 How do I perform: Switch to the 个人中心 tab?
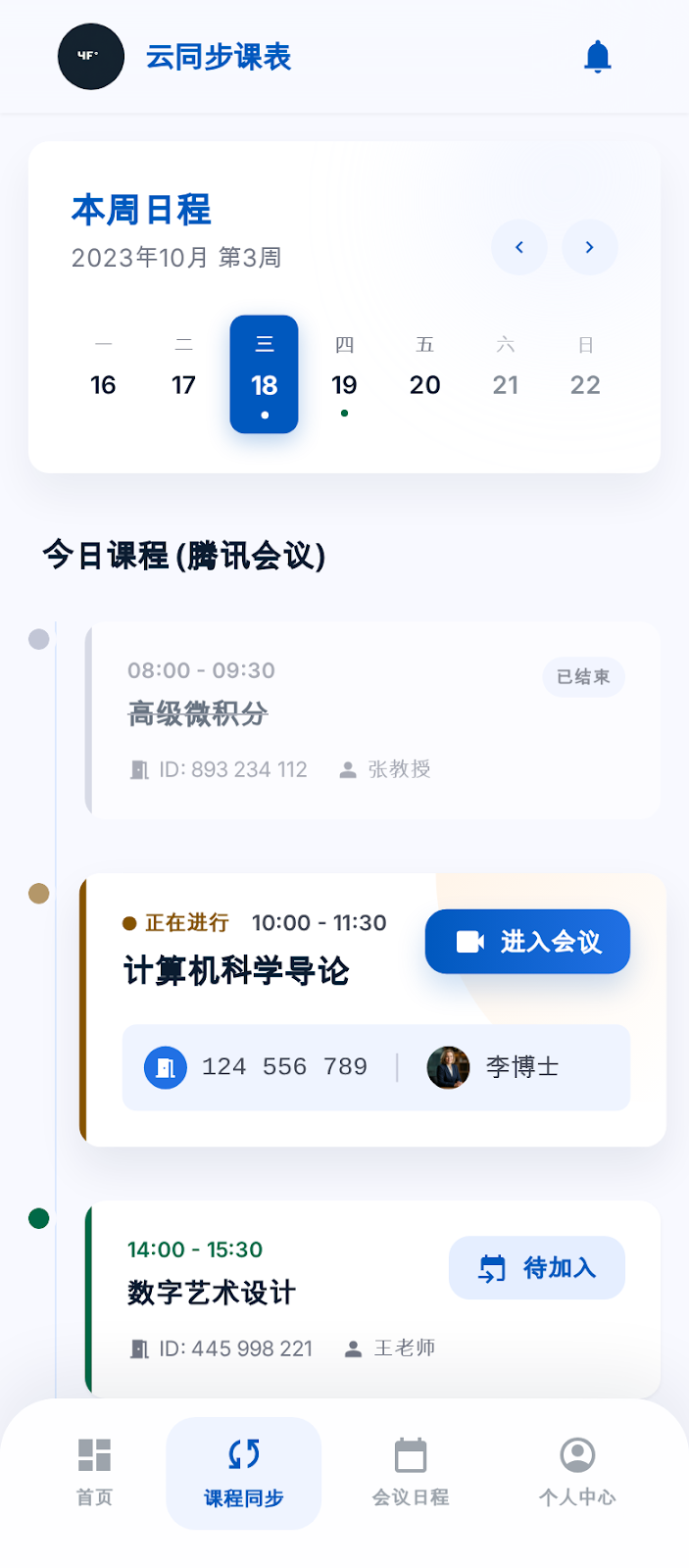tap(577, 1472)
